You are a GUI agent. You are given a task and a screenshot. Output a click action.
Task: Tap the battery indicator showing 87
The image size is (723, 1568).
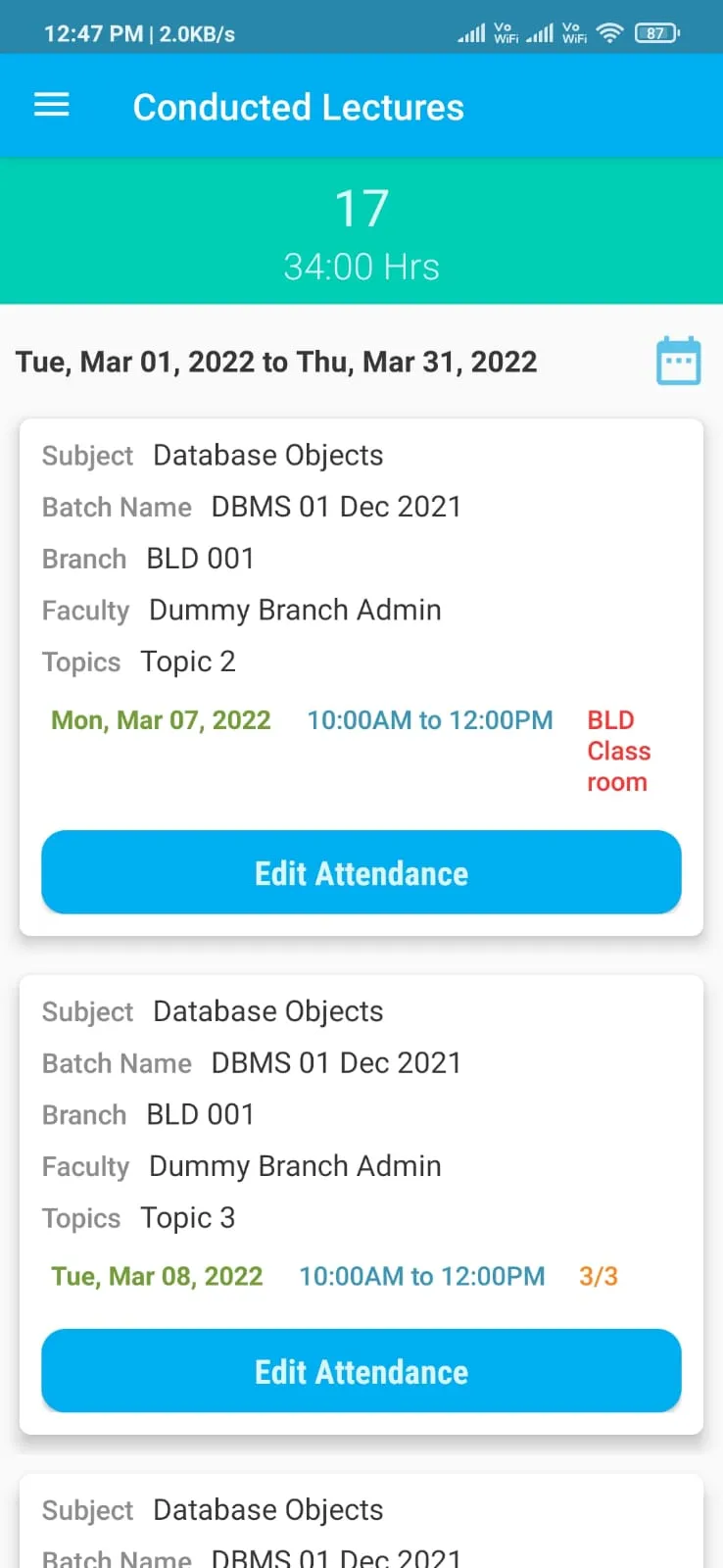point(656,32)
